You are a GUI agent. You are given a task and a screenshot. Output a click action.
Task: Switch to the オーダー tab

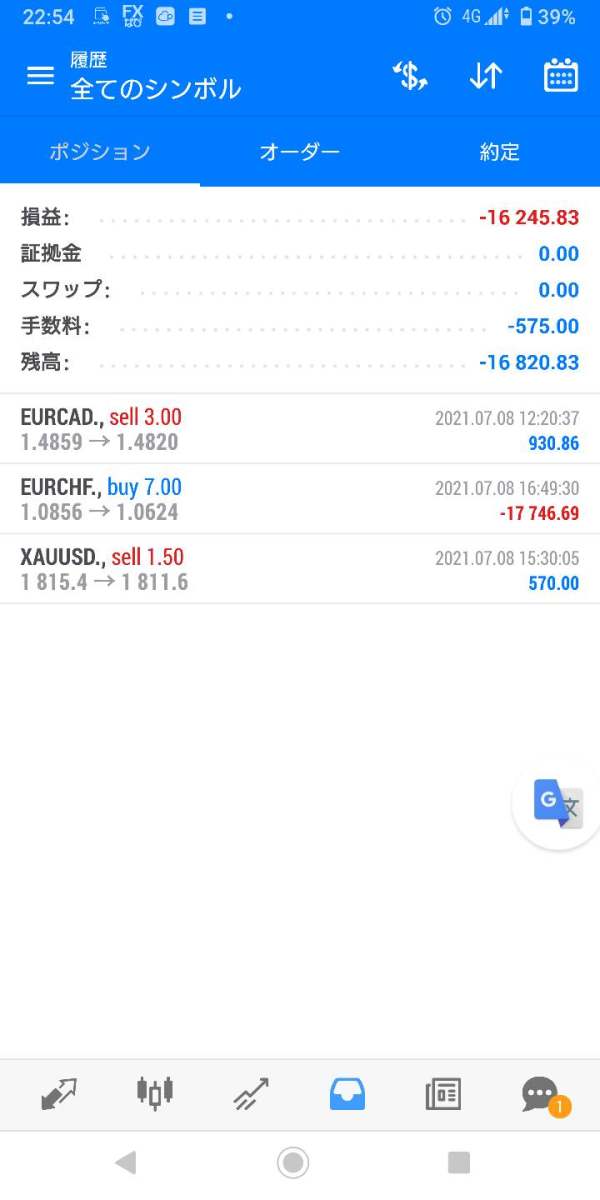[x=300, y=152]
